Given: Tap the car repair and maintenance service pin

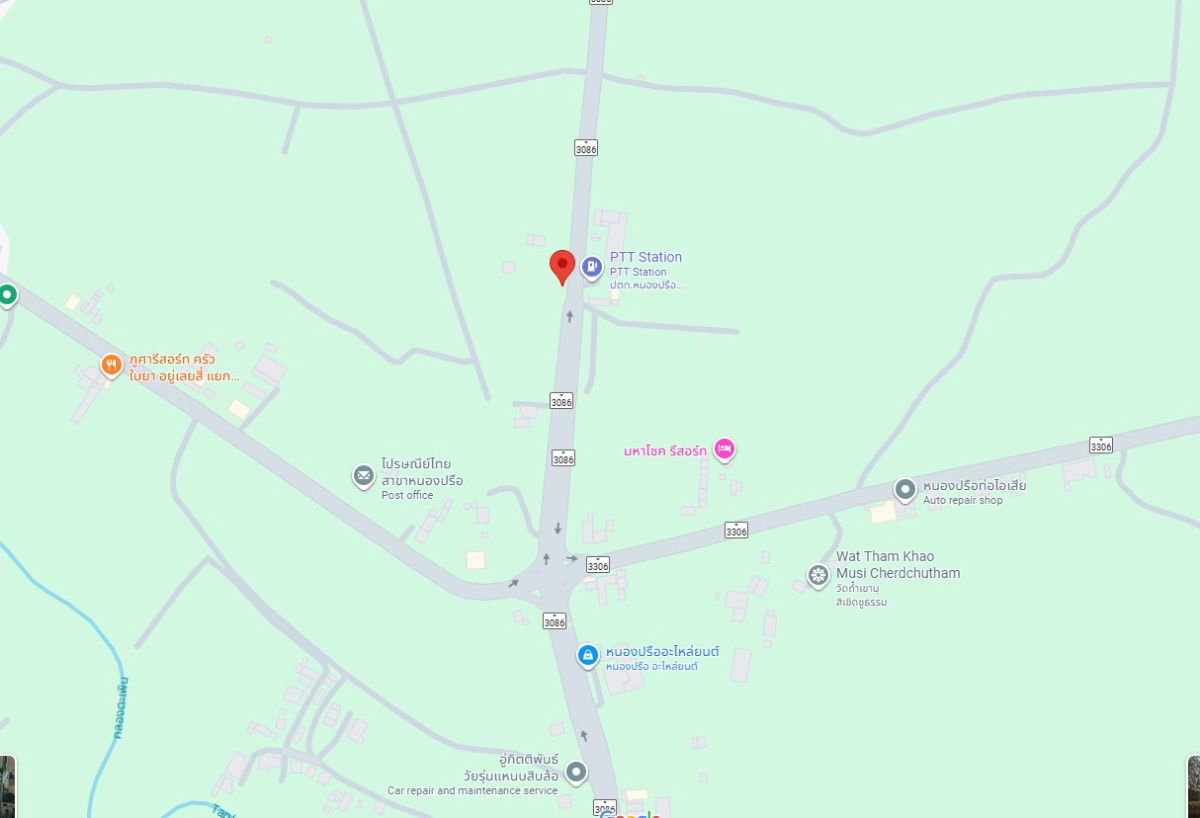Looking at the screenshot, I should coord(576,772).
